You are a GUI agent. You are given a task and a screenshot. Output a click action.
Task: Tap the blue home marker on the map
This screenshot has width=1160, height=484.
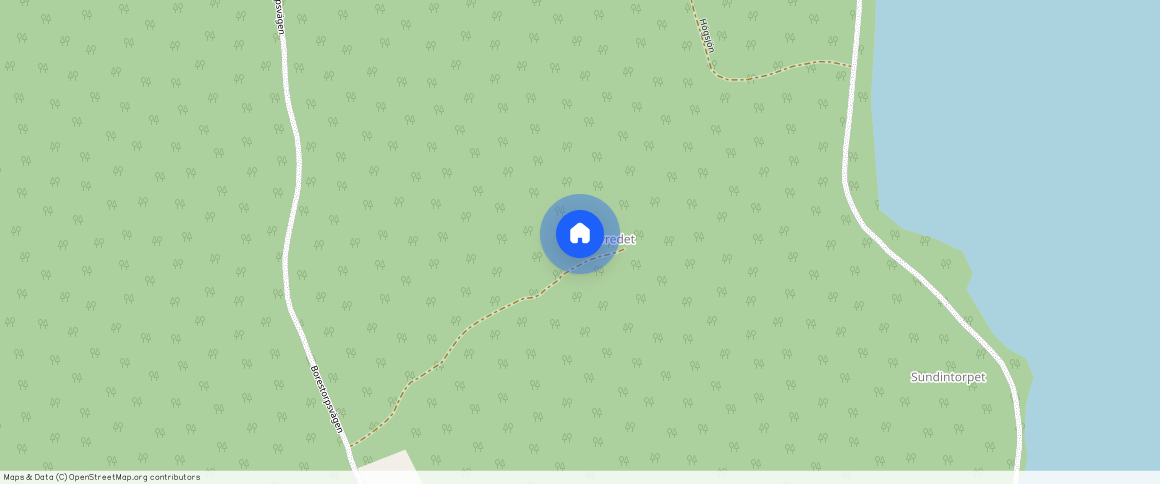click(x=580, y=234)
